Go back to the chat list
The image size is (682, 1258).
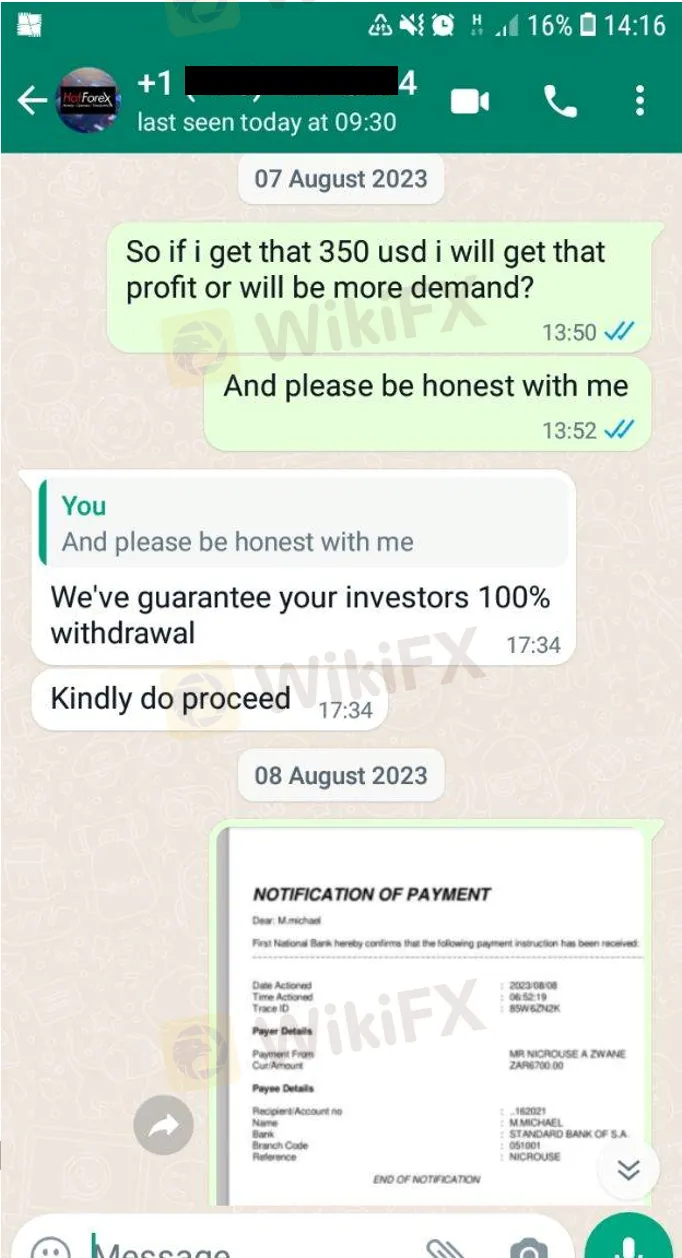point(30,101)
